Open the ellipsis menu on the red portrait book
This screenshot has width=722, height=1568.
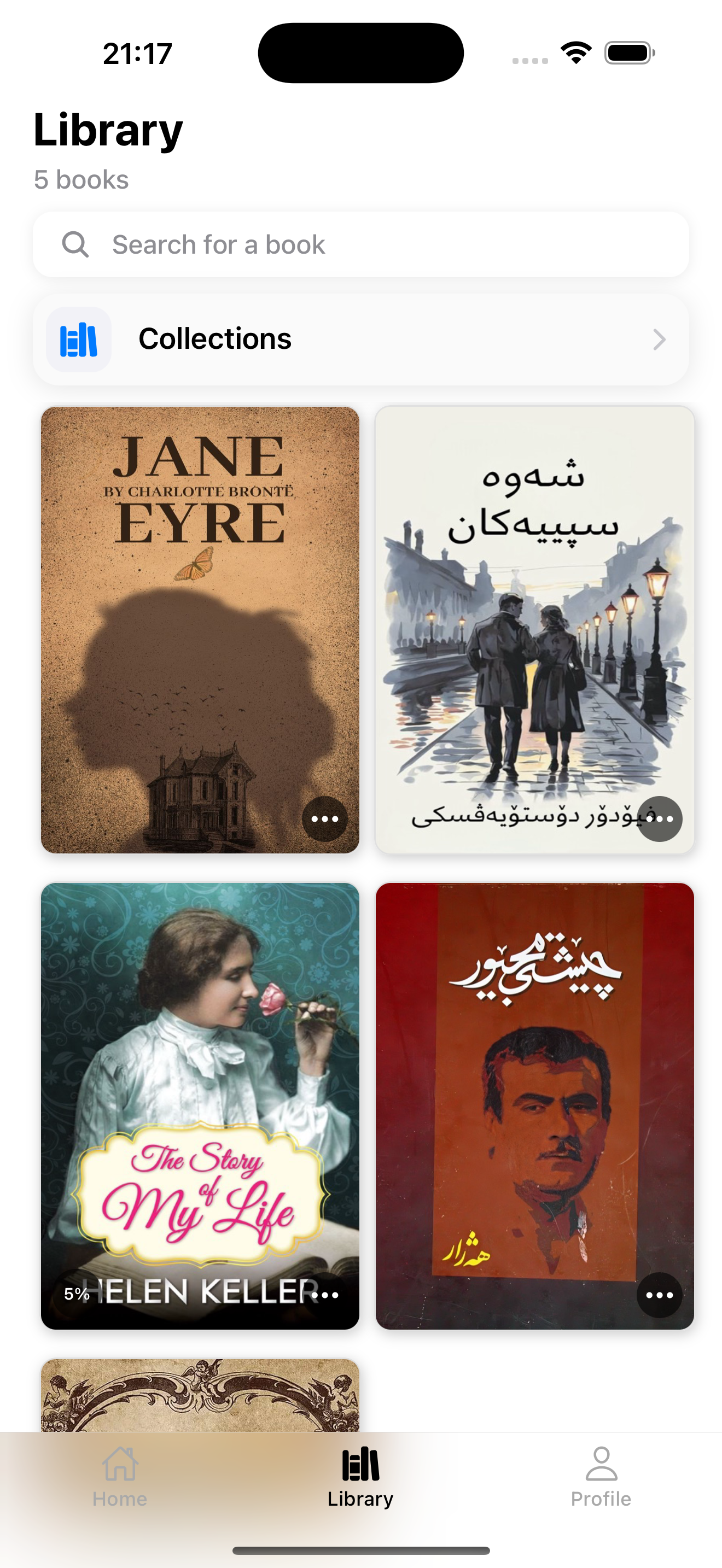pos(660,1295)
